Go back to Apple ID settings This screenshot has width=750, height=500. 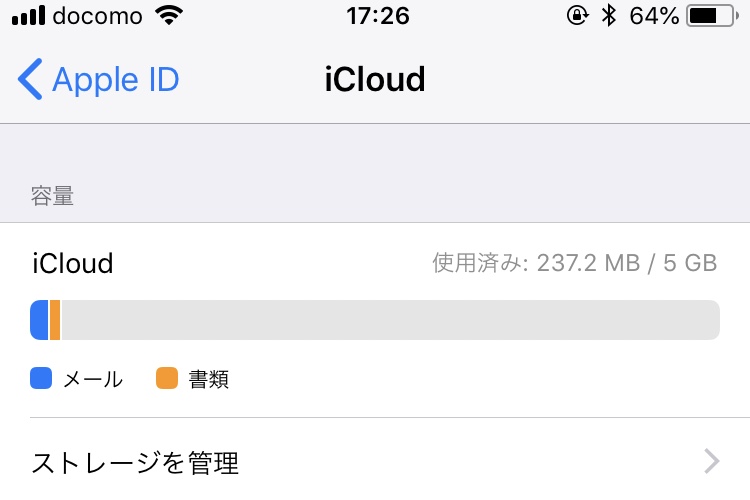coord(98,79)
